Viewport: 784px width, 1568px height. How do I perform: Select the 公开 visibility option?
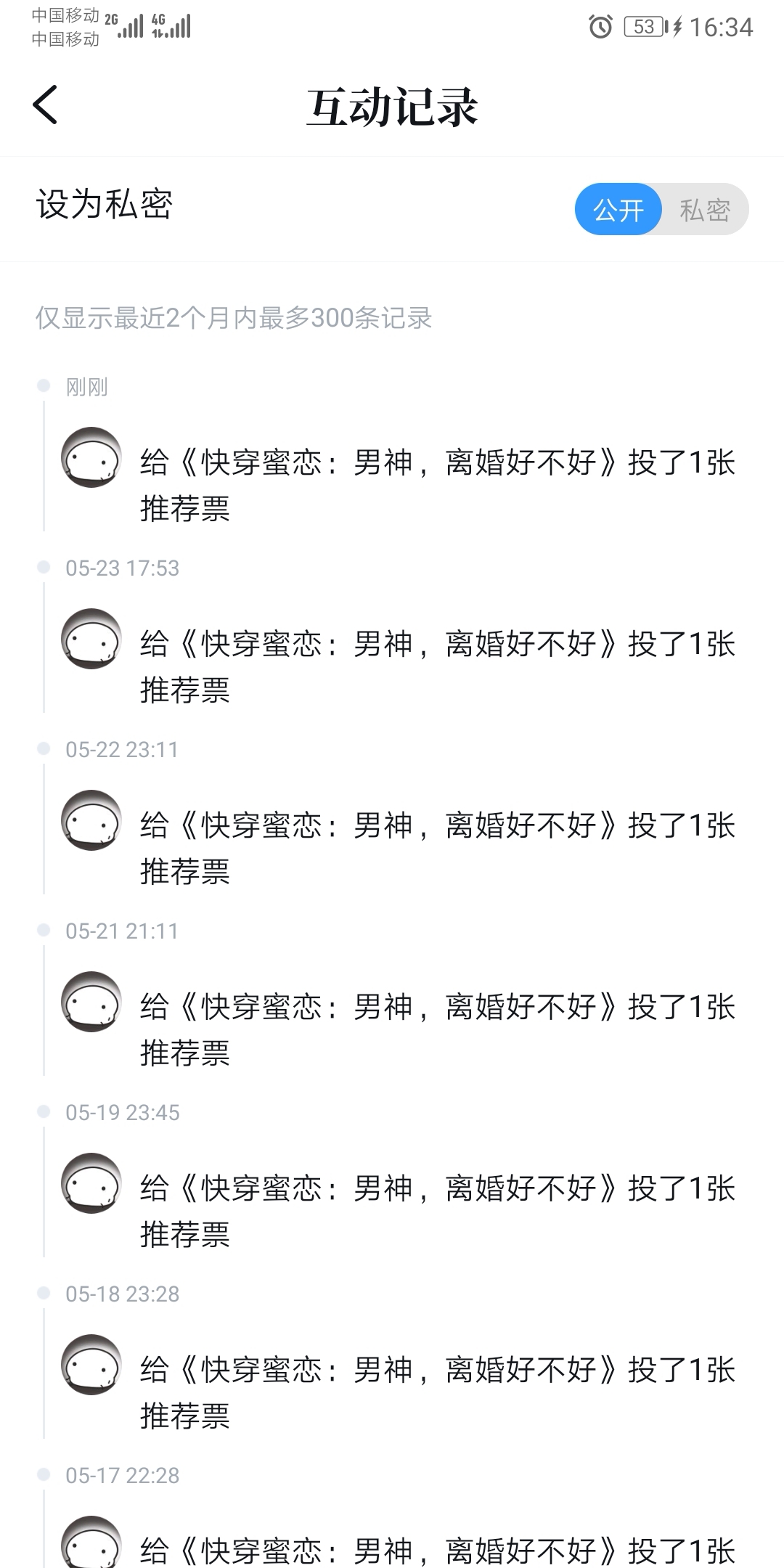[x=618, y=210]
